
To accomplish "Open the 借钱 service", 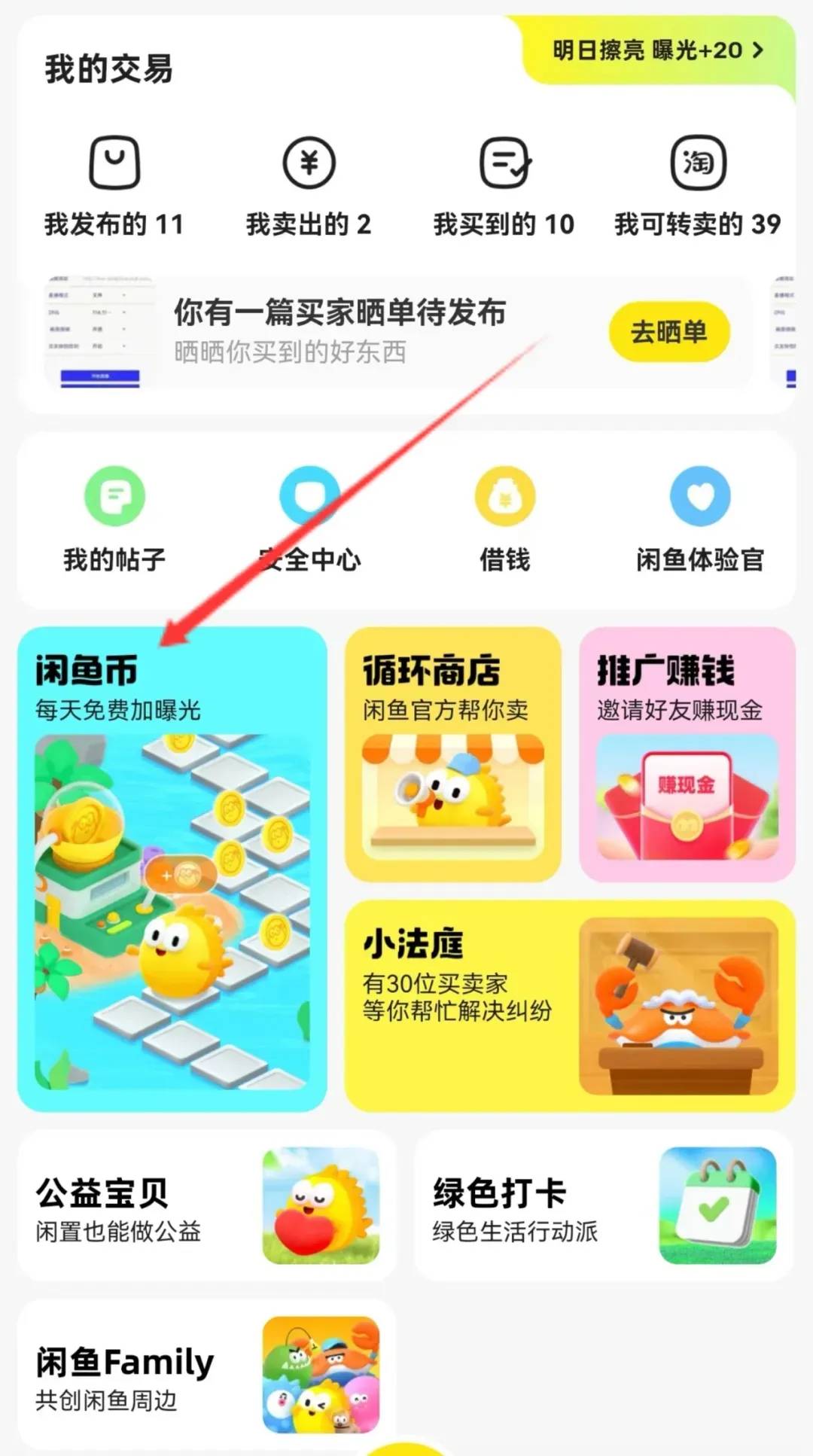I will coord(505,519).
